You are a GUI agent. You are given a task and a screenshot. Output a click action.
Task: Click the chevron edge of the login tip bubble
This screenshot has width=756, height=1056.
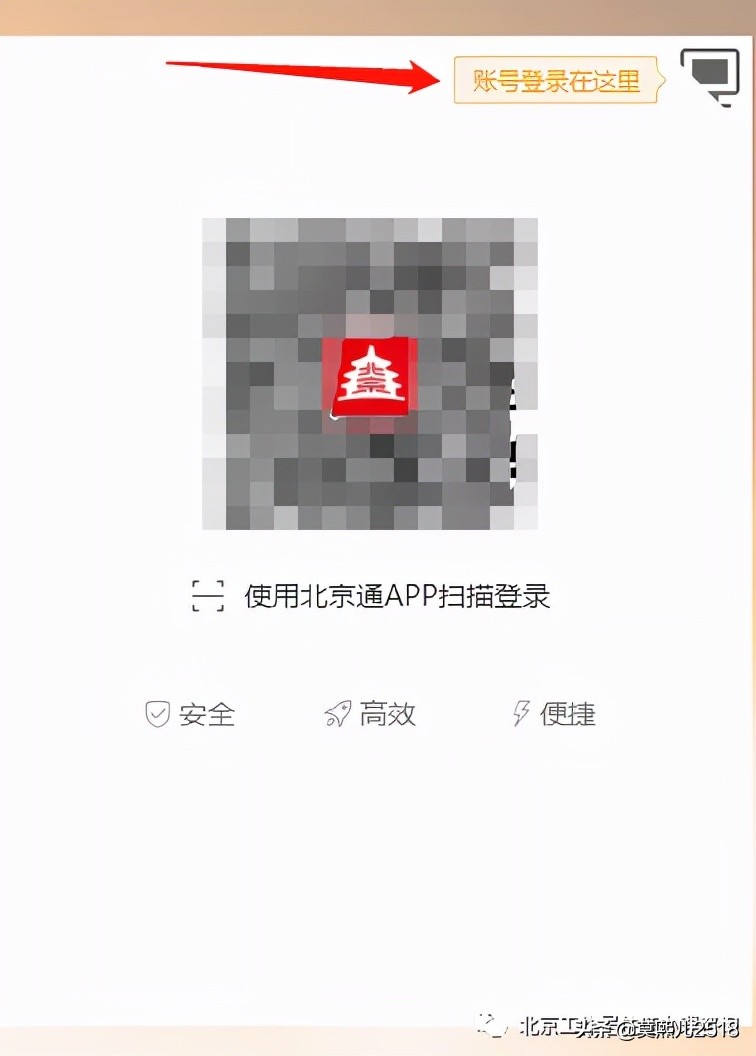click(x=660, y=81)
